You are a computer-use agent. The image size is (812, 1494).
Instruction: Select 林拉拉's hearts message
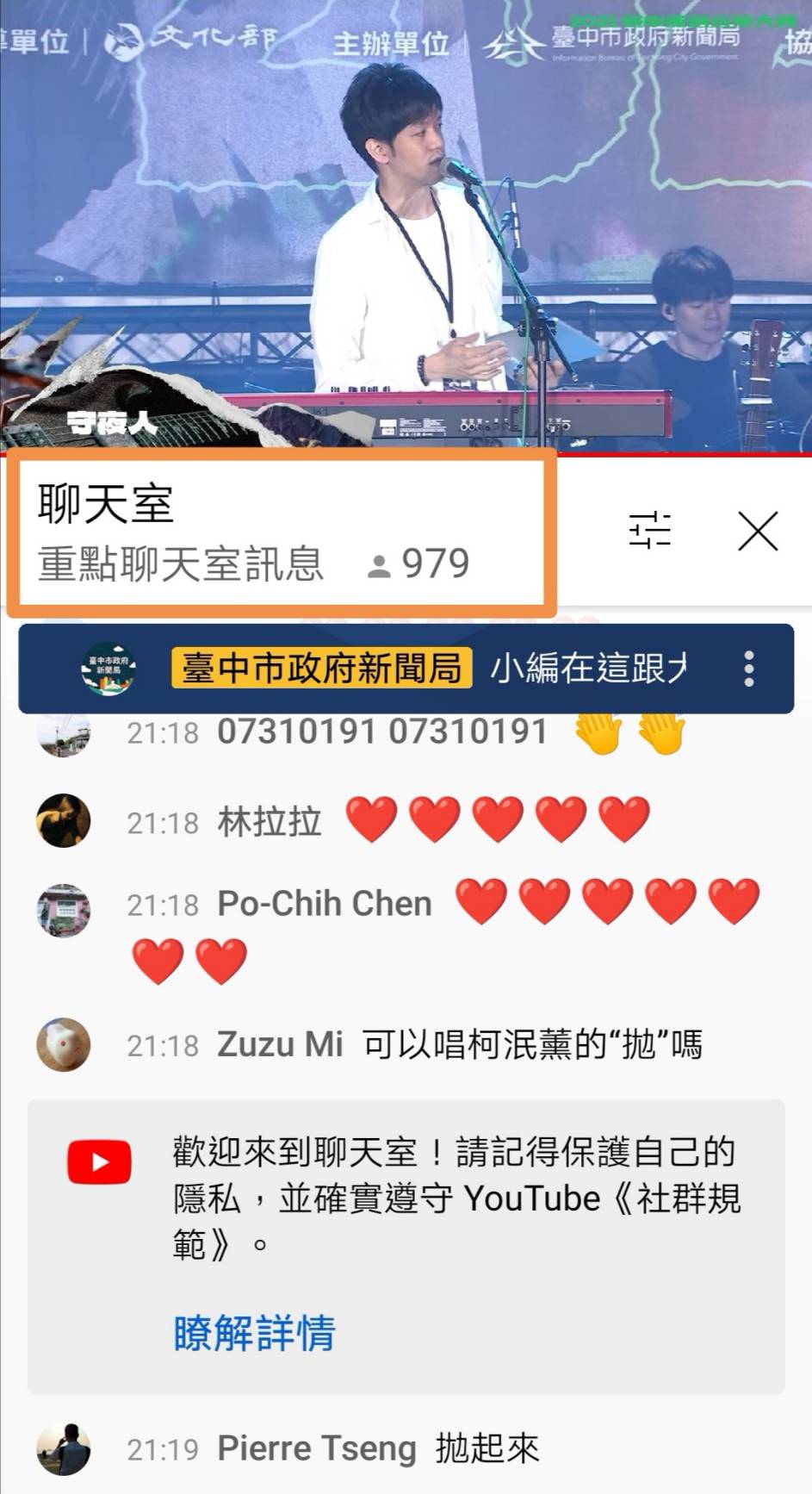(431, 820)
